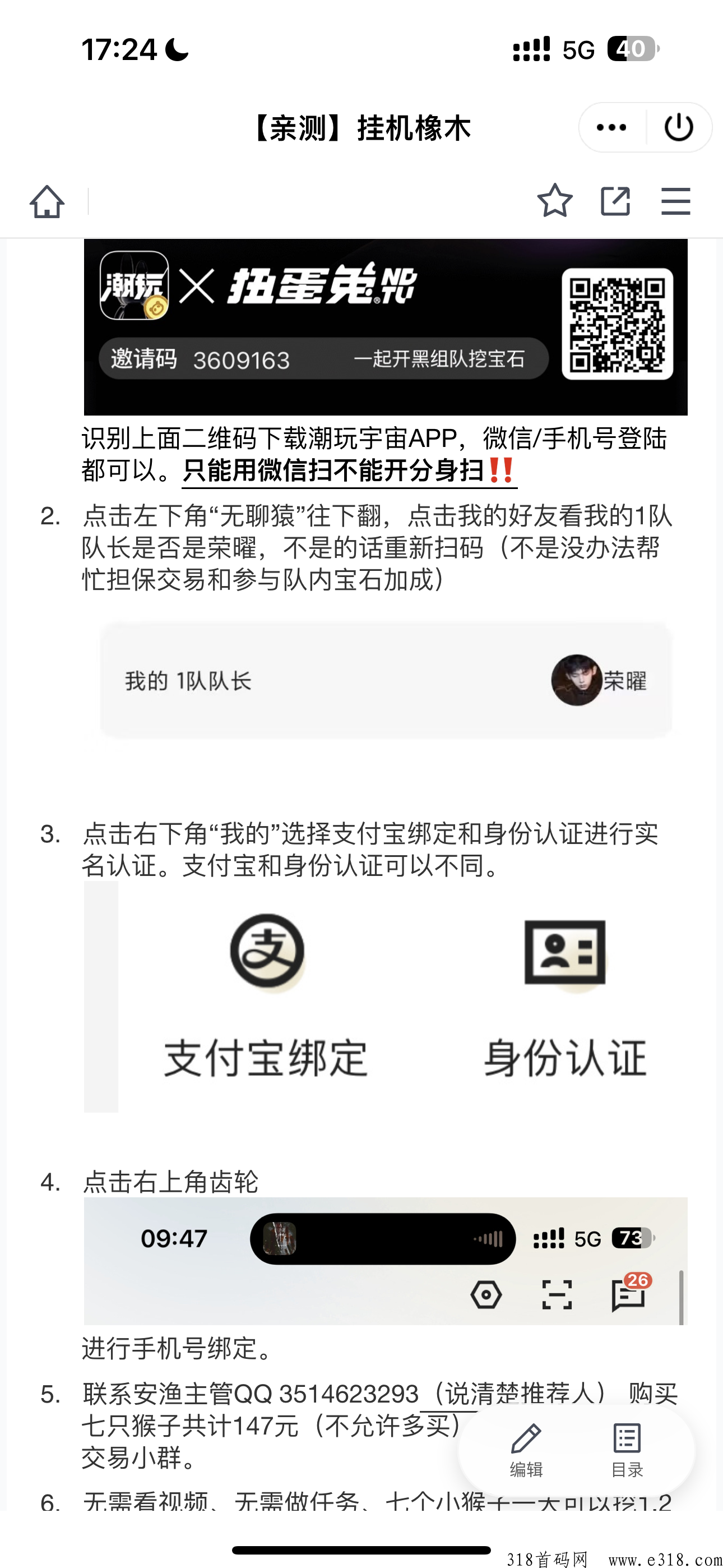The image size is (723, 1568).
Task: Go to the home page icon
Action: [x=47, y=201]
